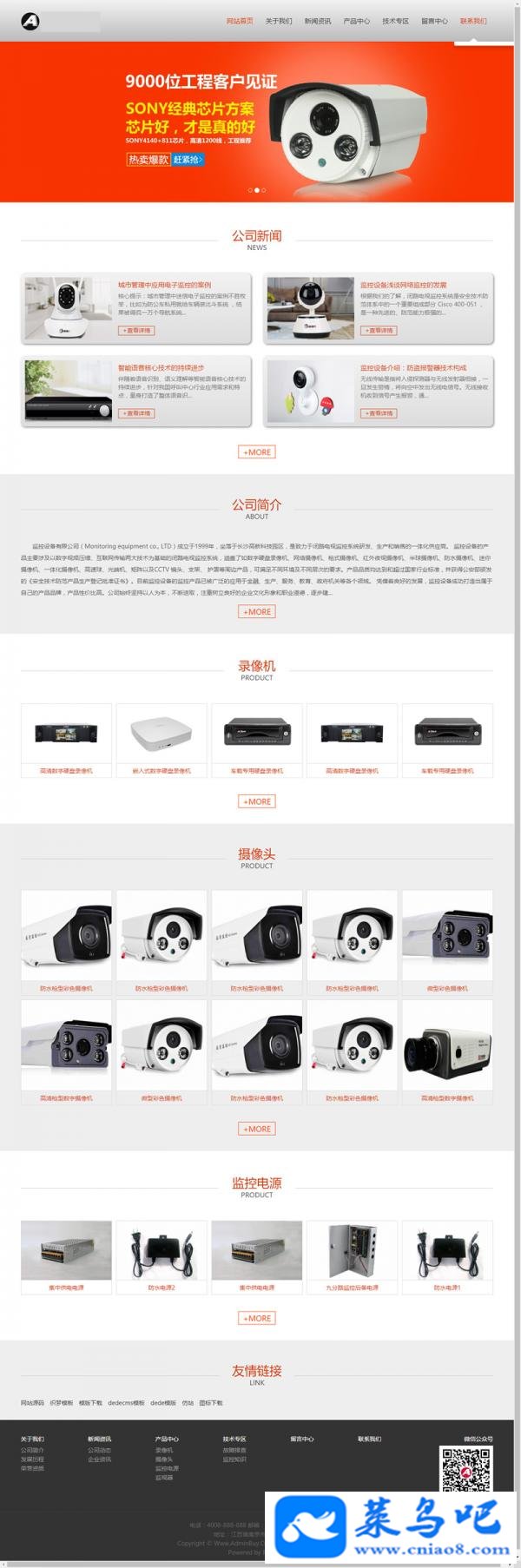Open 产品中心 in the top menu

pos(356,21)
